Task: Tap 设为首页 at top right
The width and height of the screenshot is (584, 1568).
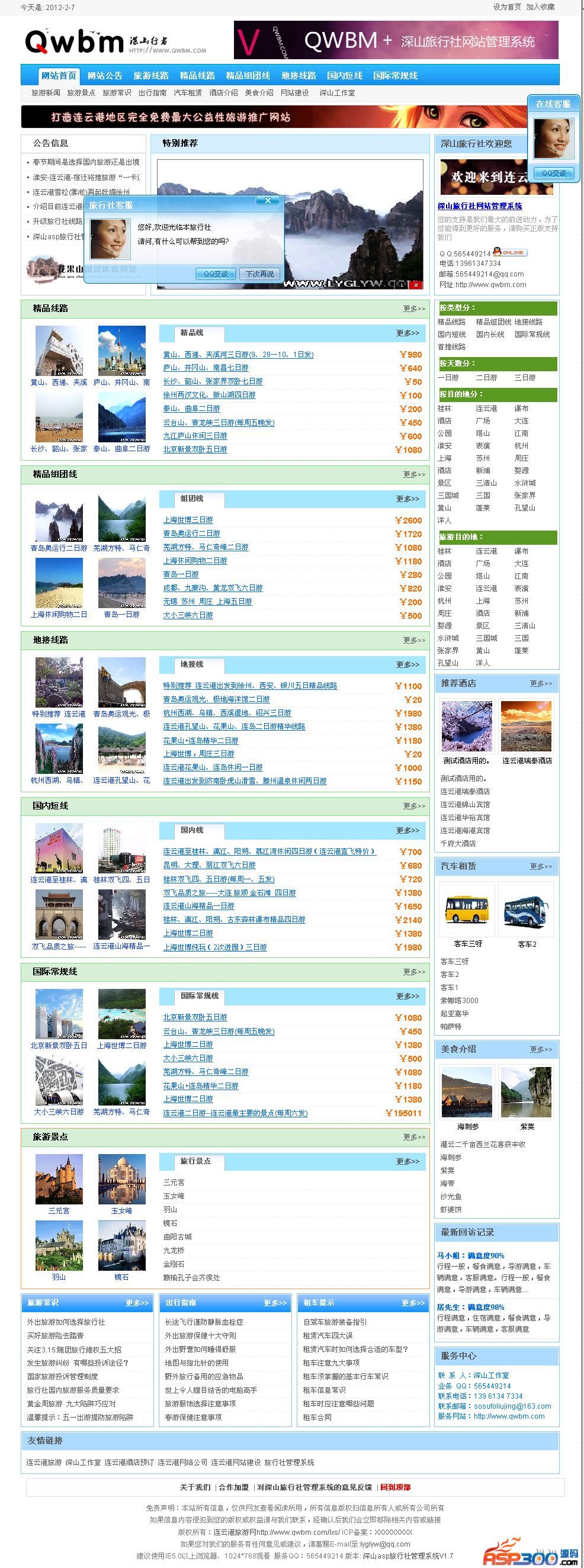Action: (506, 7)
